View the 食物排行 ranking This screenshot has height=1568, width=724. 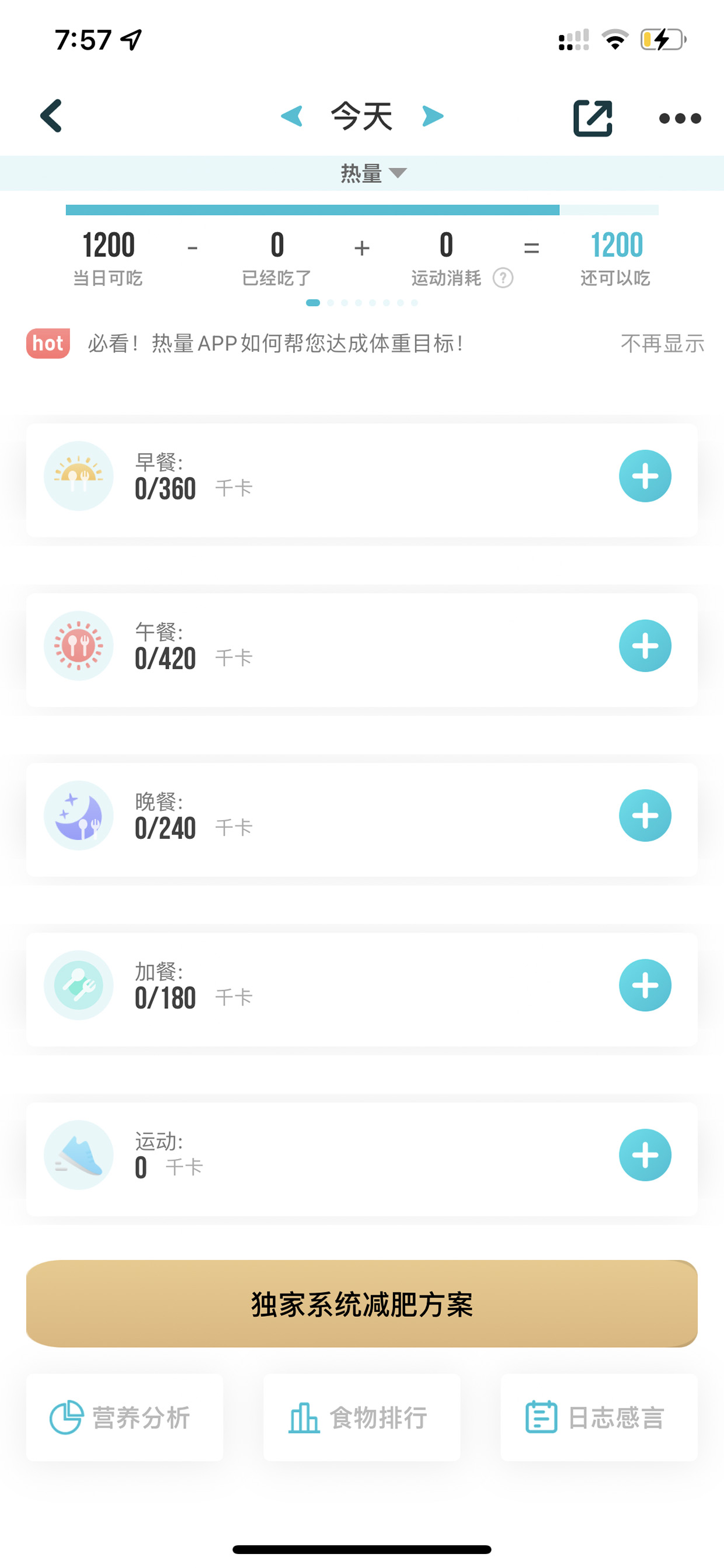[x=362, y=1418]
